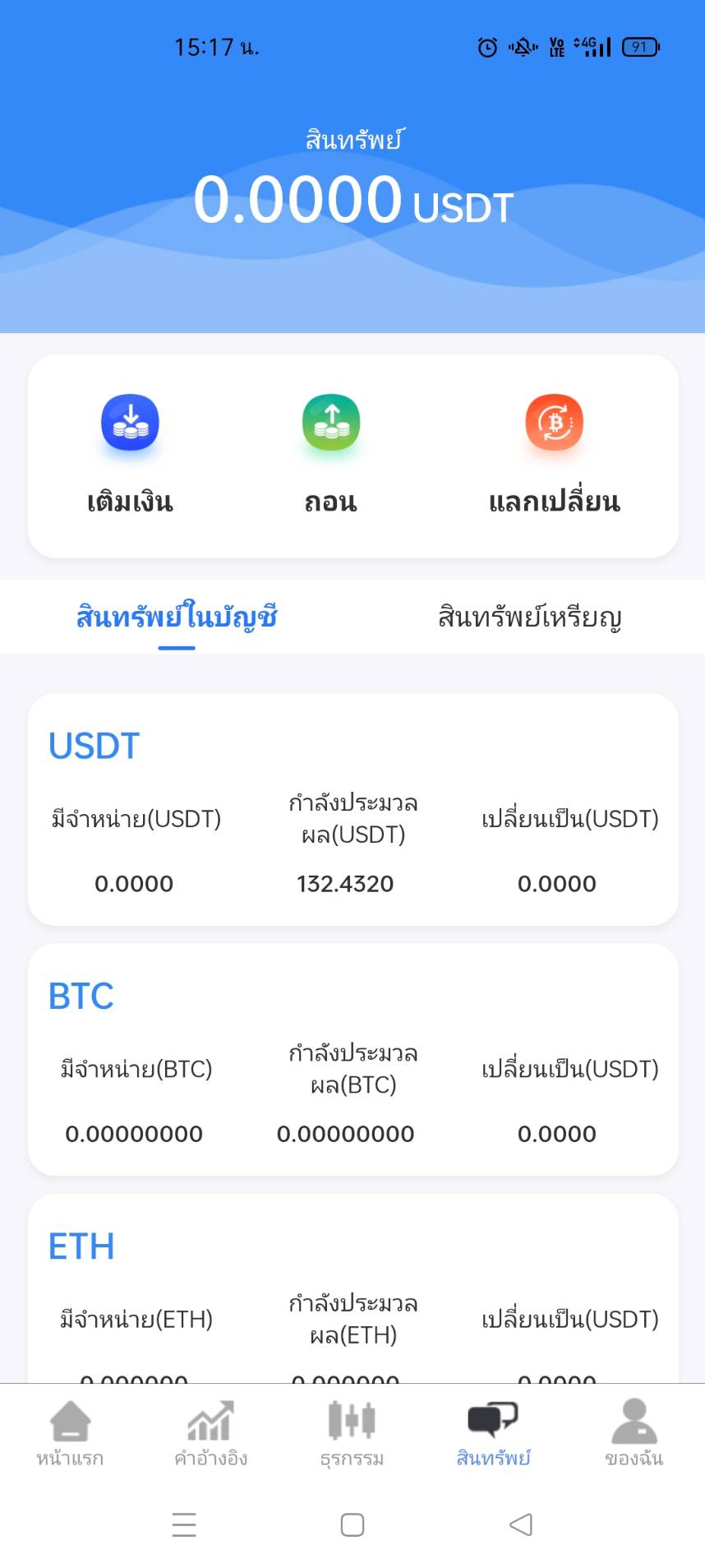The image size is (705, 1568).
Task: Go to the หน้าแรก home tab
Action: [x=71, y=1434]
